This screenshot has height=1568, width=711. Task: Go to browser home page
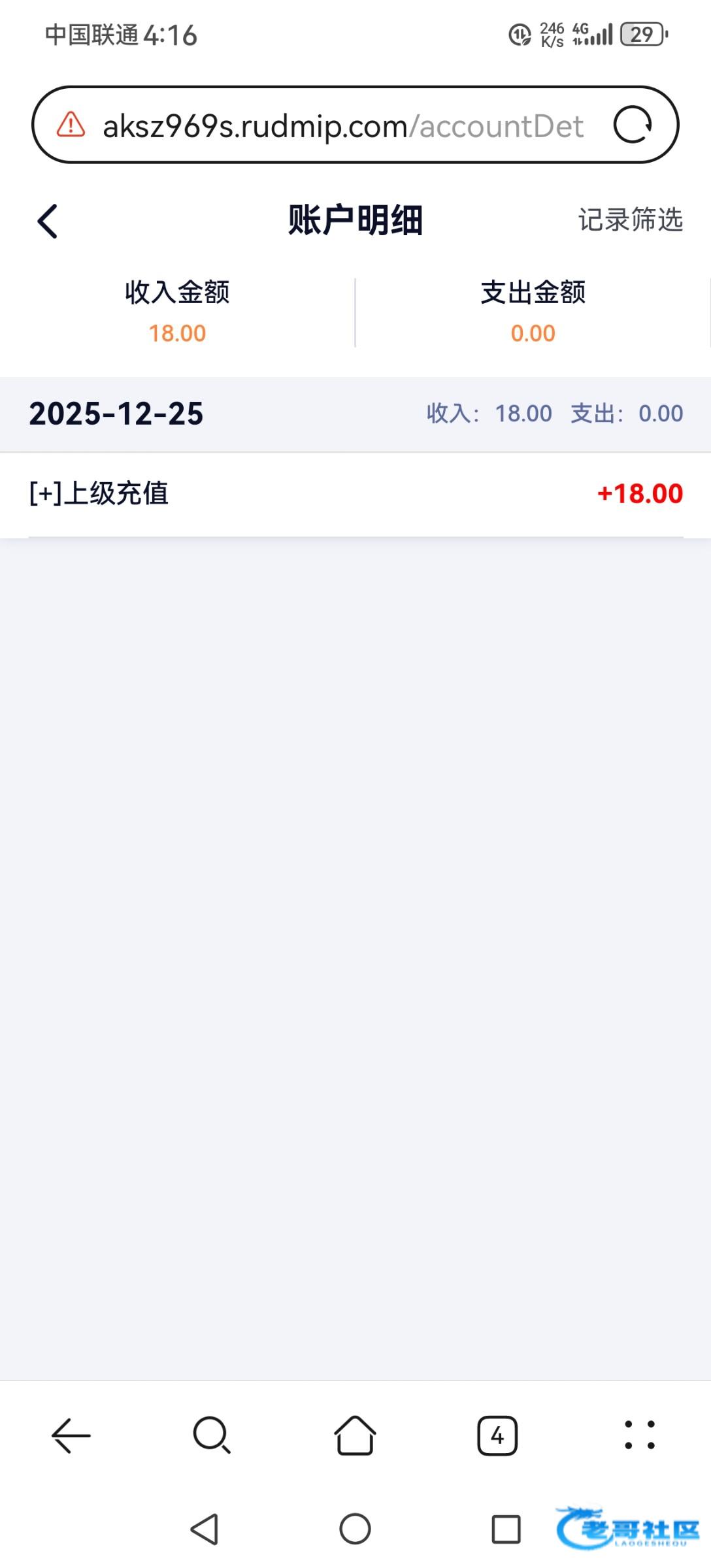[355, 1435]
